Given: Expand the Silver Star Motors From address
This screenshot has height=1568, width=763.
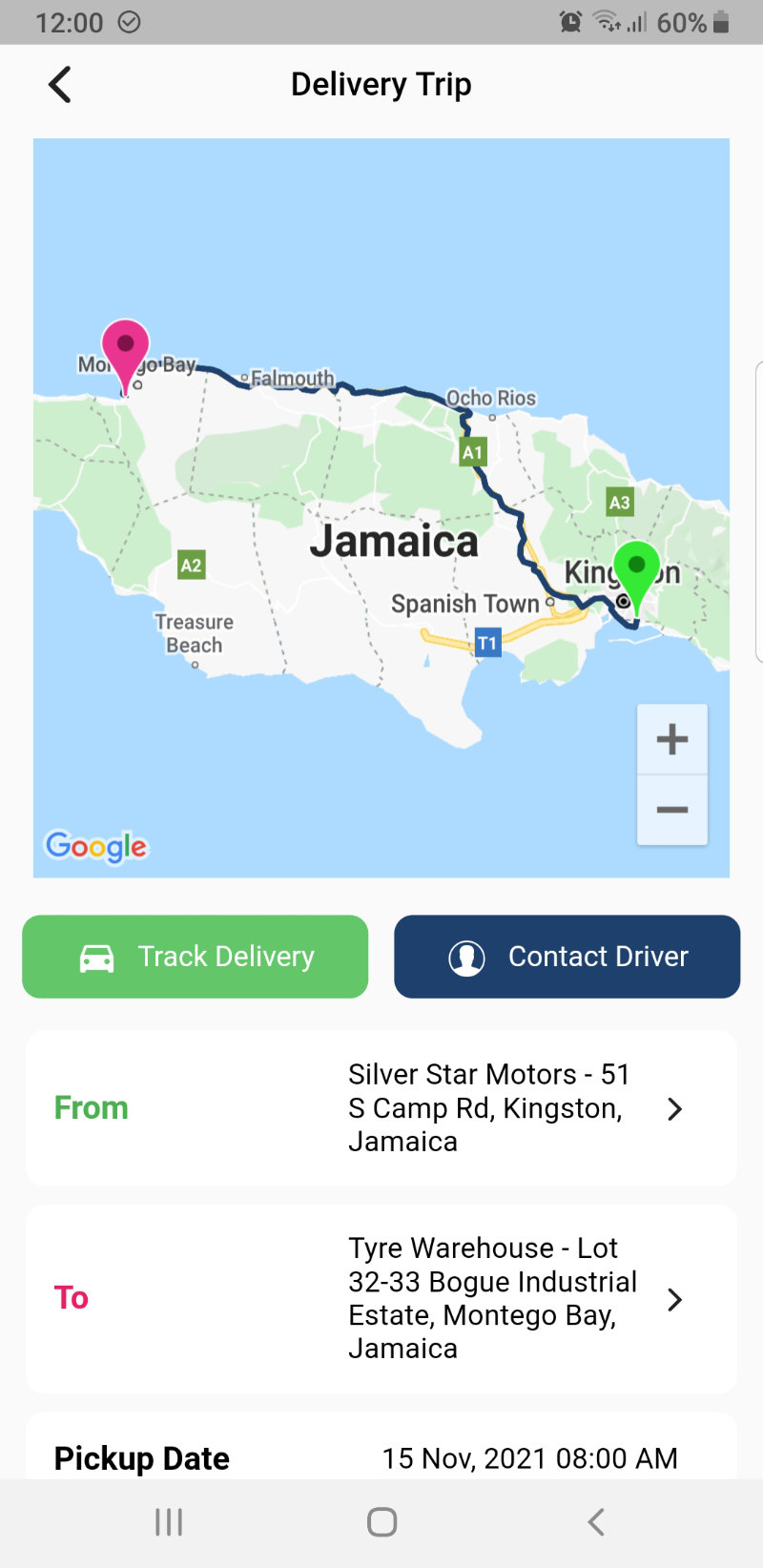Looking at the screenshot, I should [x=675, y=1108].
